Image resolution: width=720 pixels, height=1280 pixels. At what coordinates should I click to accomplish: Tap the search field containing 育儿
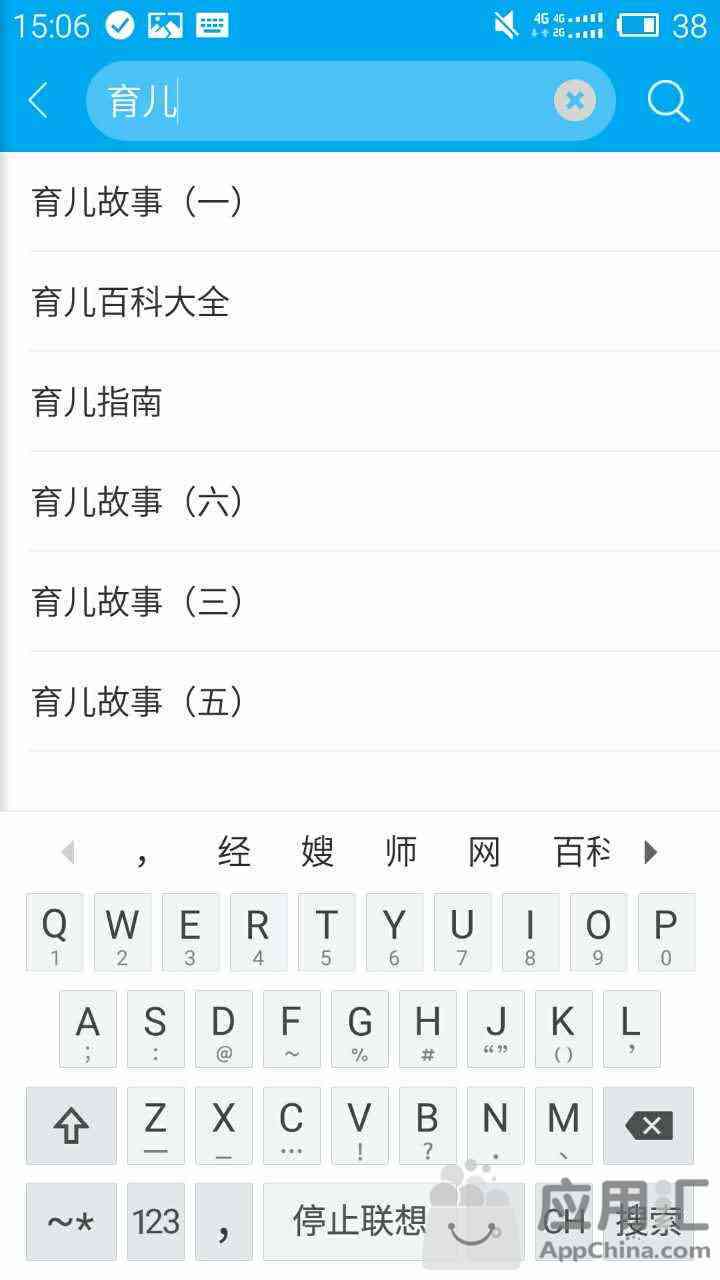[350, 100]
